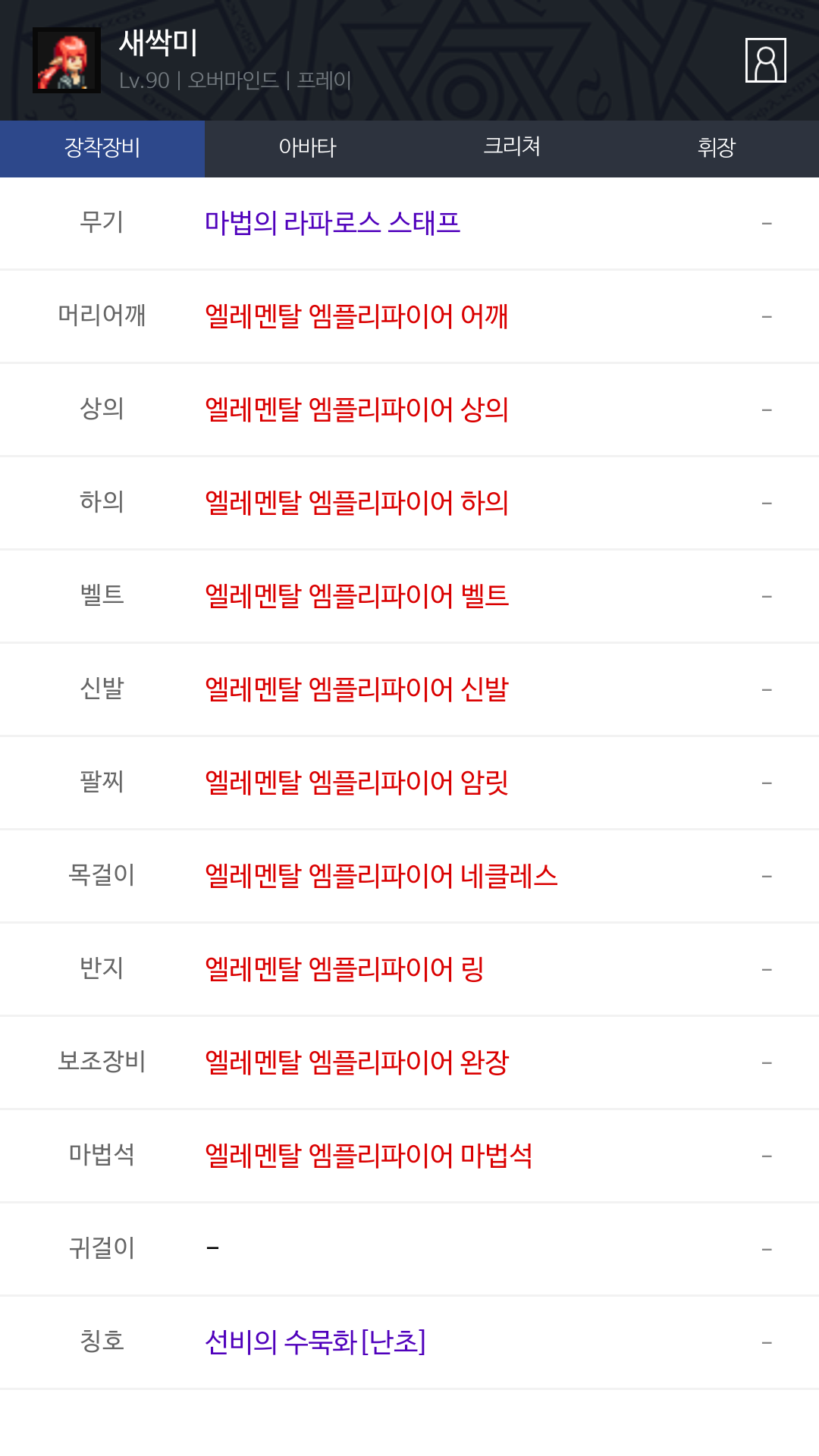
Task: View 엘레멘탈 엠플리파이어 상의 details
Action: point(356,409)
